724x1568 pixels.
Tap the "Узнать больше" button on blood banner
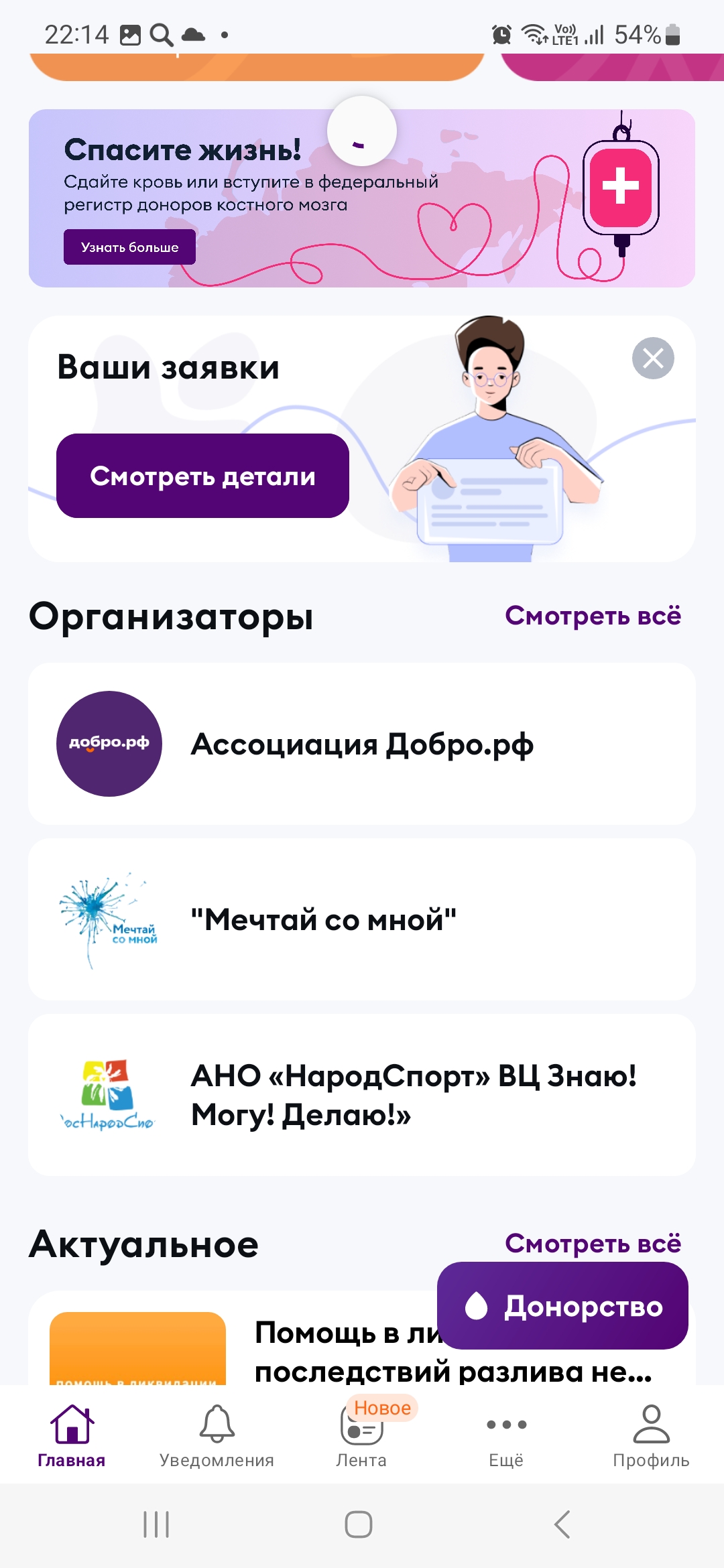click(129, 247)
